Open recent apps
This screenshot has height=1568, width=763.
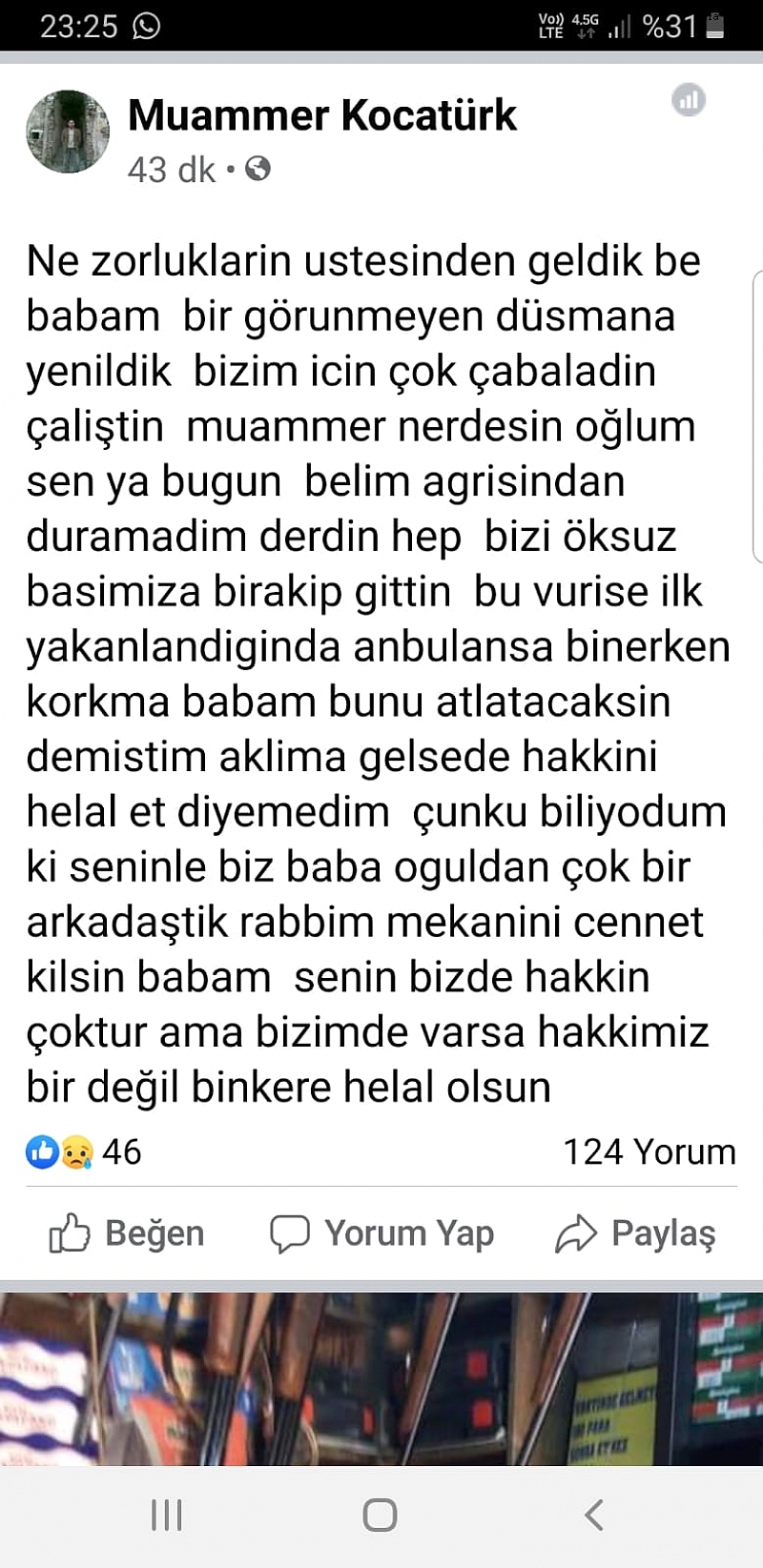click(x=167, y=1515)
